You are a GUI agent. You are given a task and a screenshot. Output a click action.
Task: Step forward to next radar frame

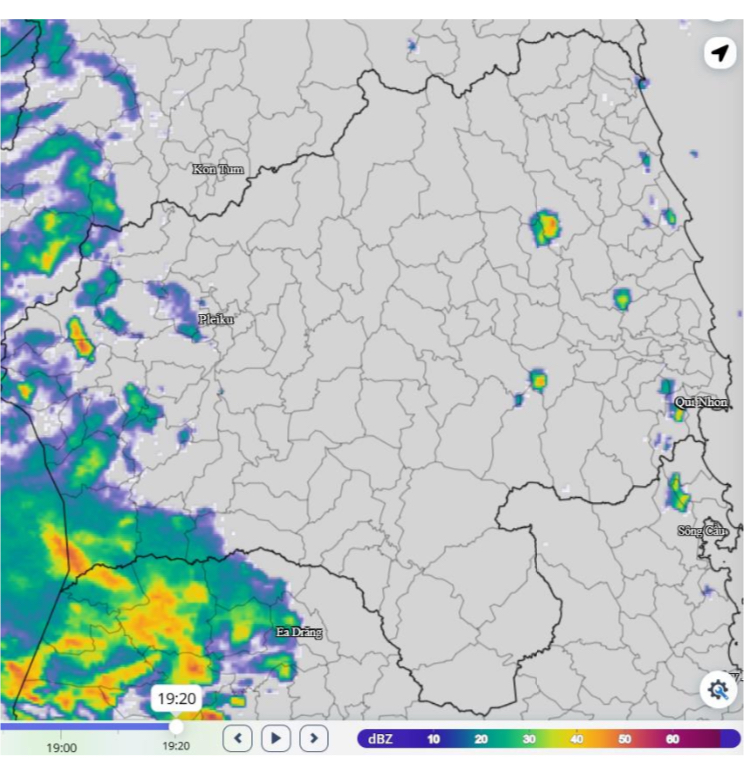[314, 738]
